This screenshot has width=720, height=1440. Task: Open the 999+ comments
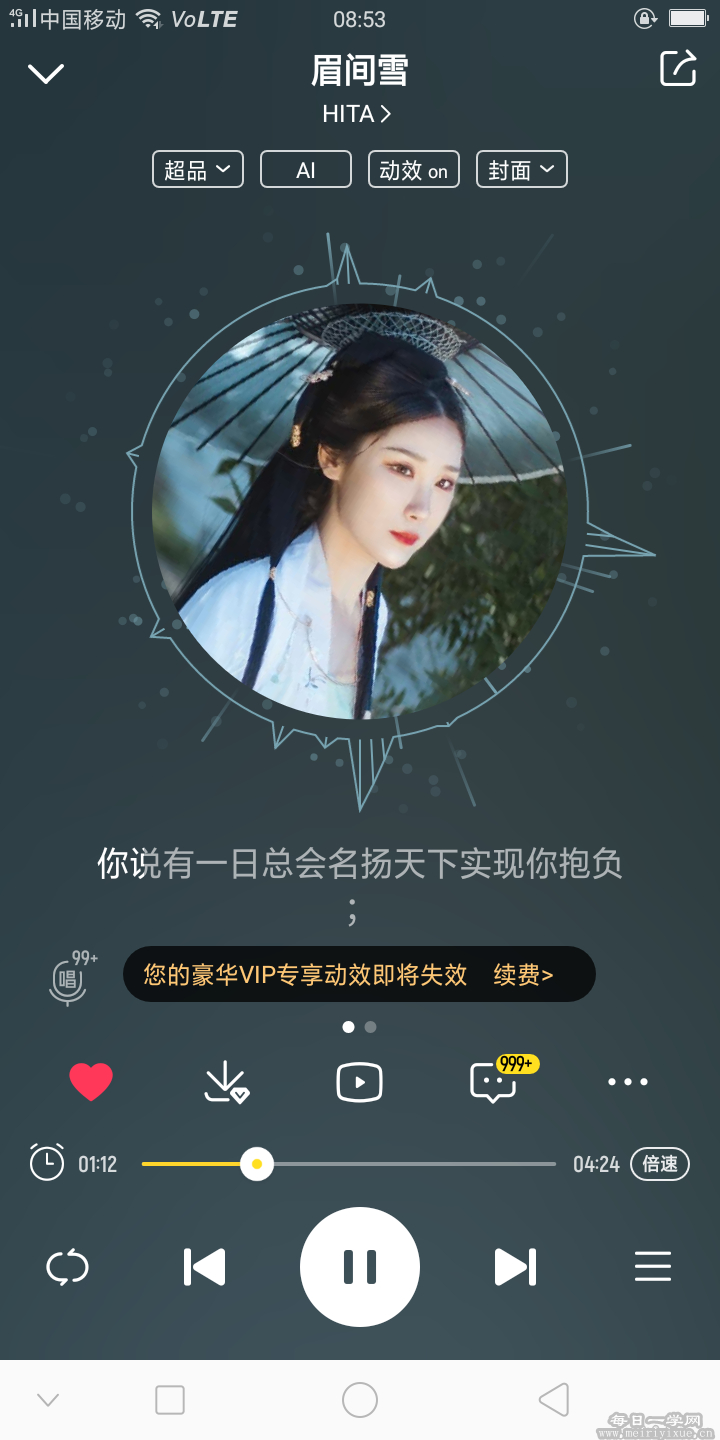pyautogui.click(x=494, y=1082)
